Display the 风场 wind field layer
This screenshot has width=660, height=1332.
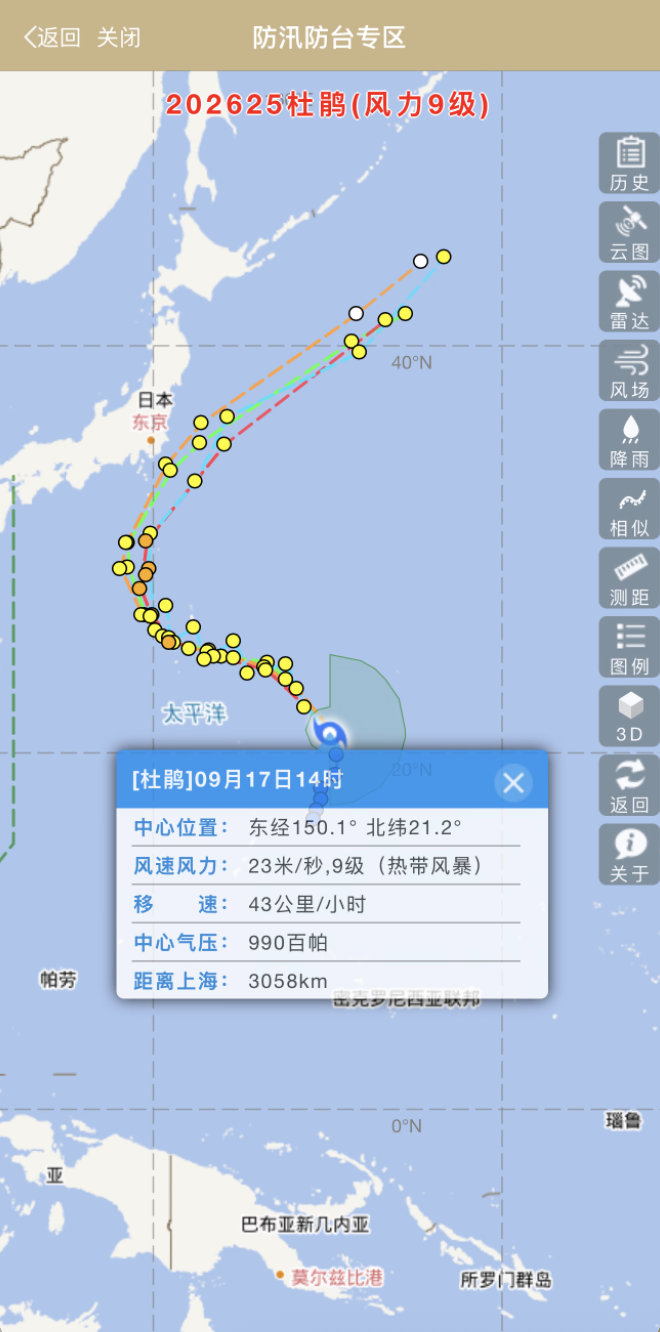coord(630,370)
